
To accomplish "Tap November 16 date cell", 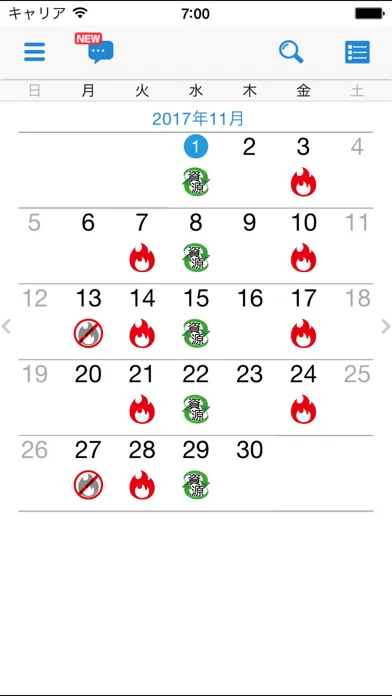I will tap(249, 322).
